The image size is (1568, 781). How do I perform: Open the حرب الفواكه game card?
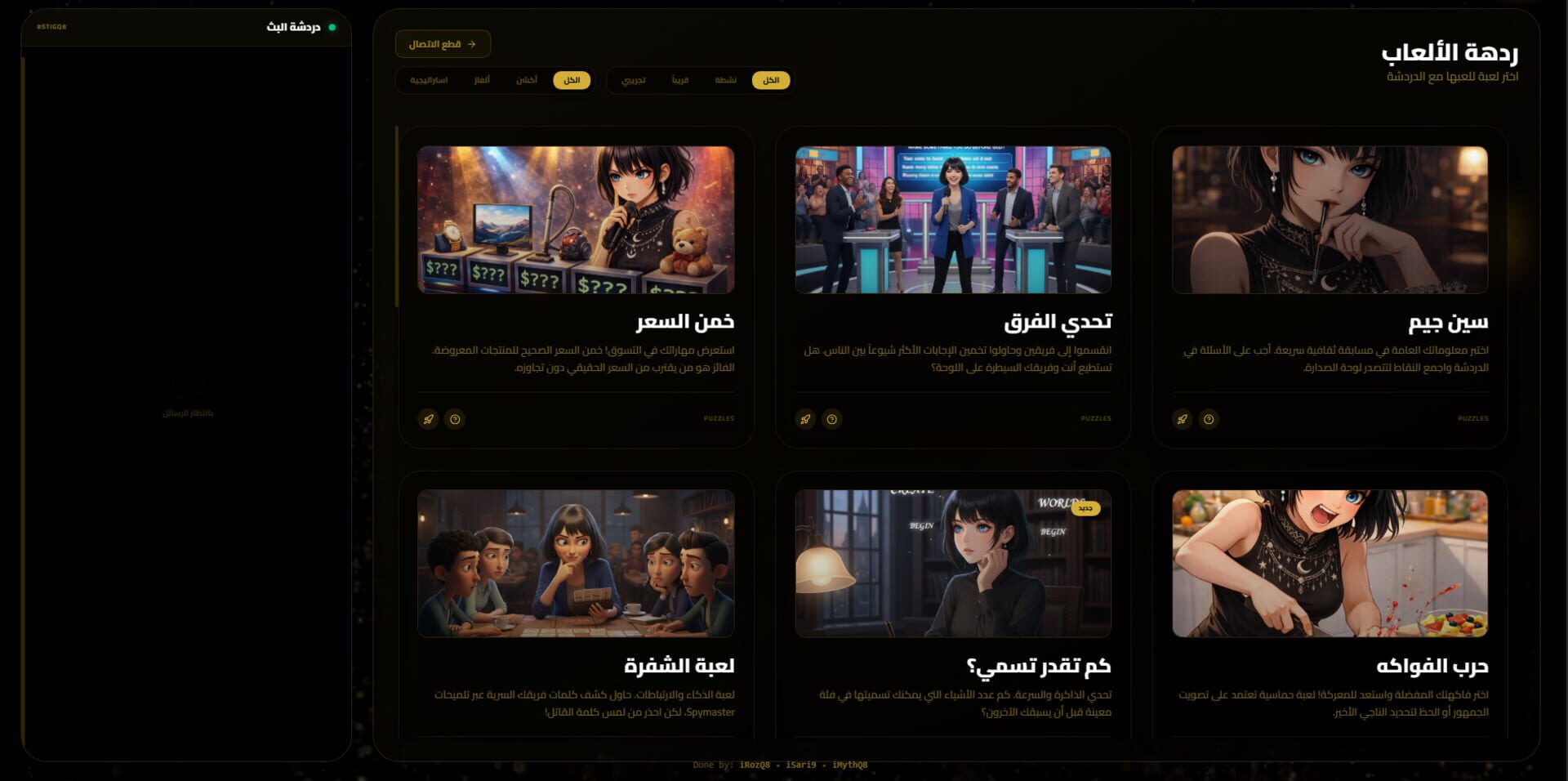(1330, 564)
